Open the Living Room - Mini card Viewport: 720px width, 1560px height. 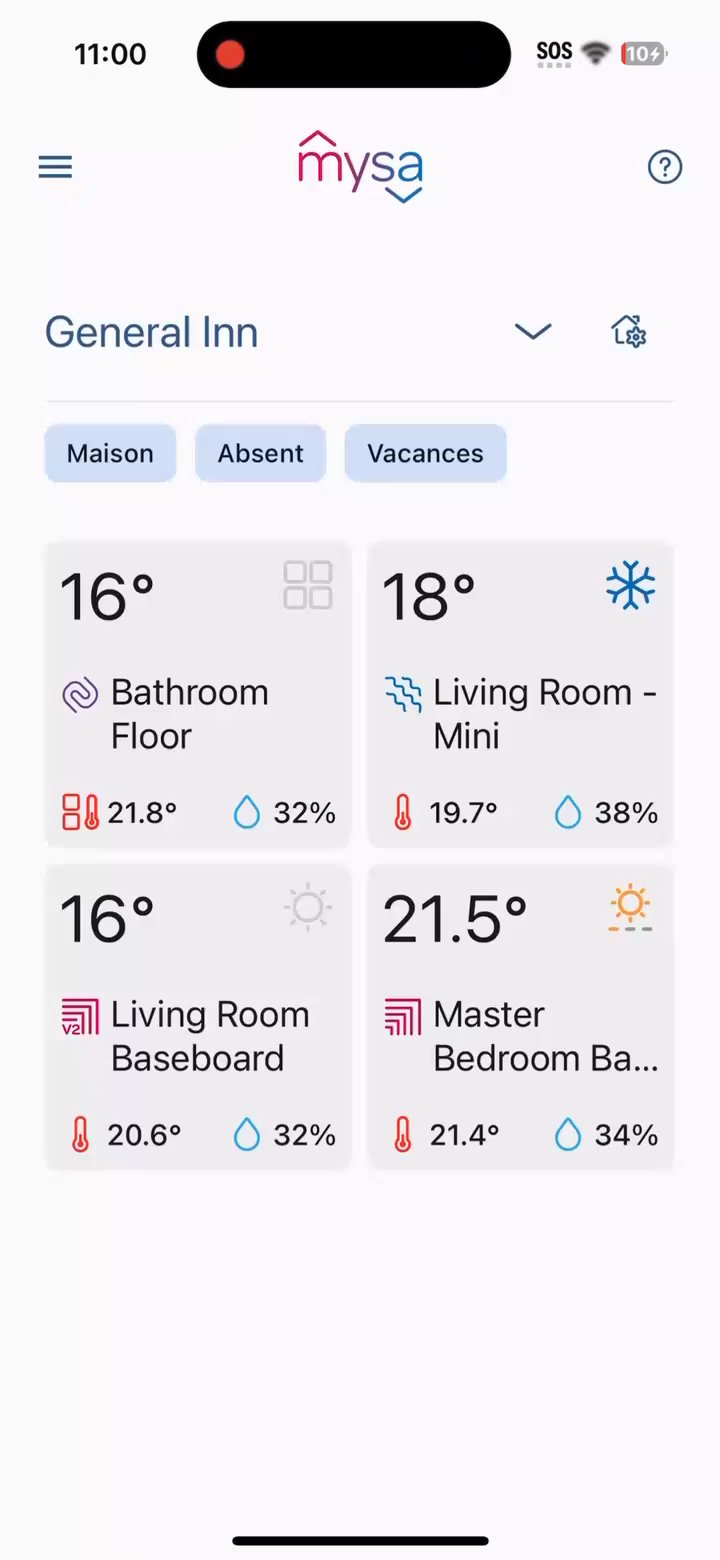coord(520,695)
